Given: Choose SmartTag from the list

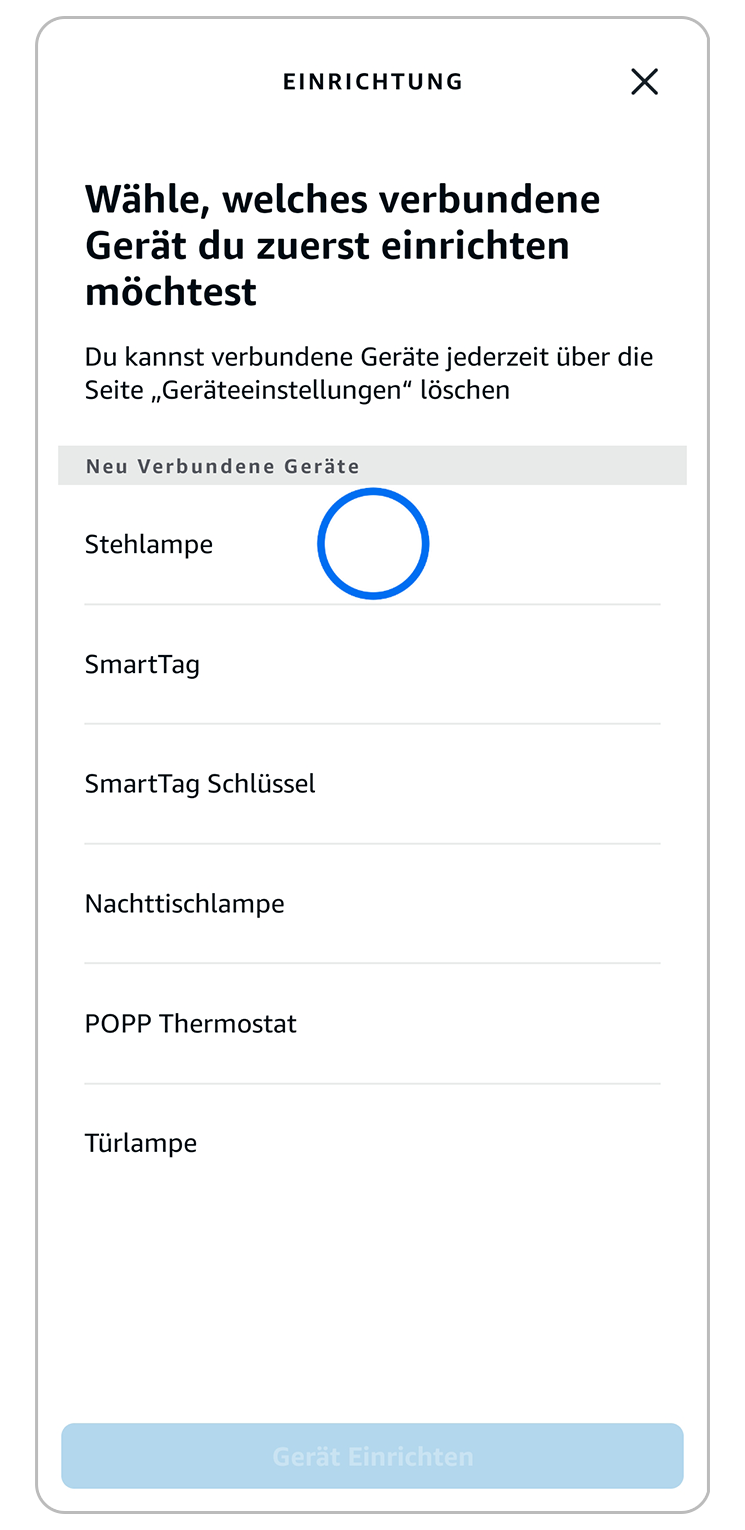Looking at the screenshot, I should [x=143, y=665].
